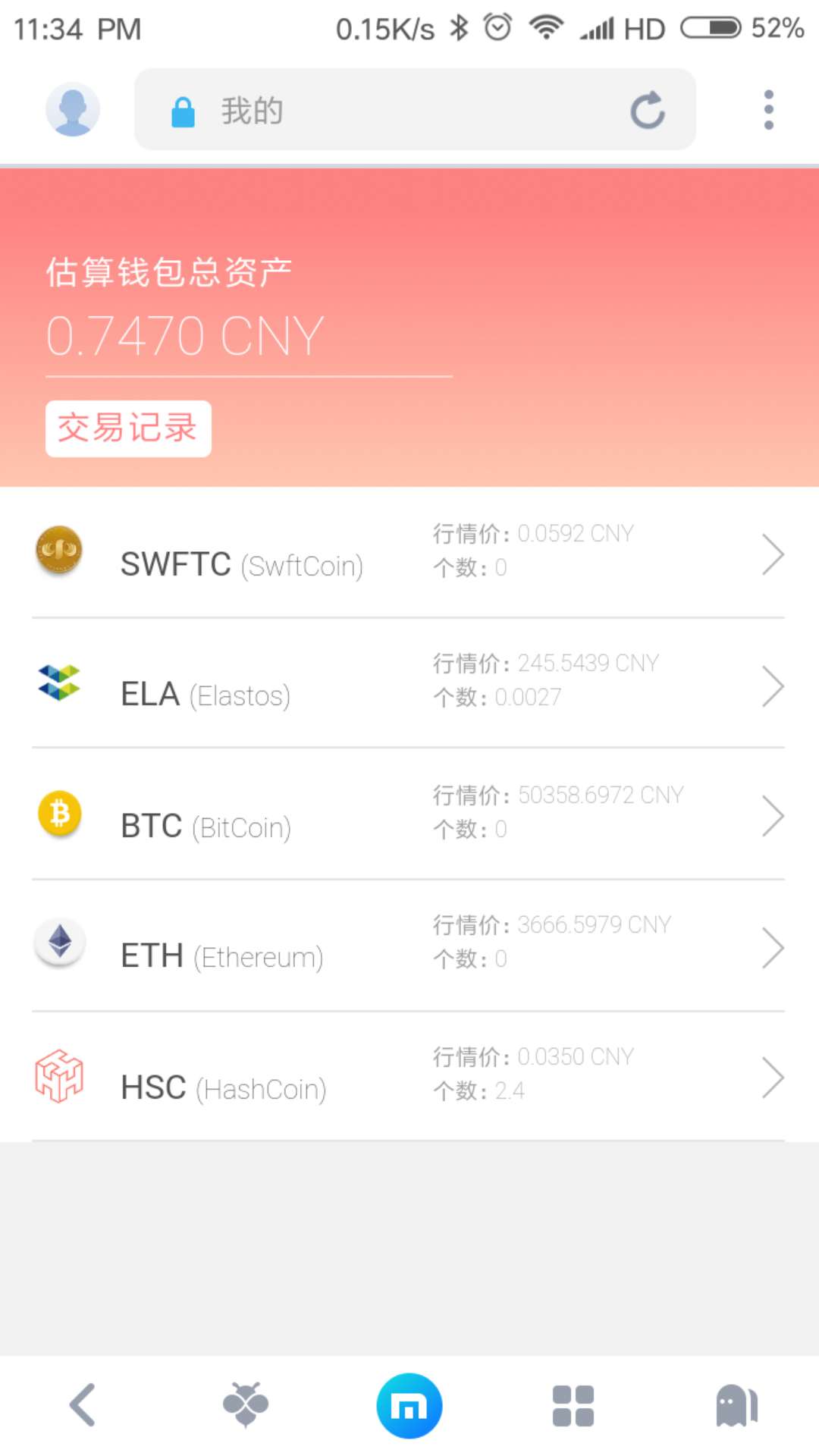This screenshot has height=1456, width=819.
Task: Click the 交易记录 transaction history button
Action: pyautogui.click(x=127, y=428)
